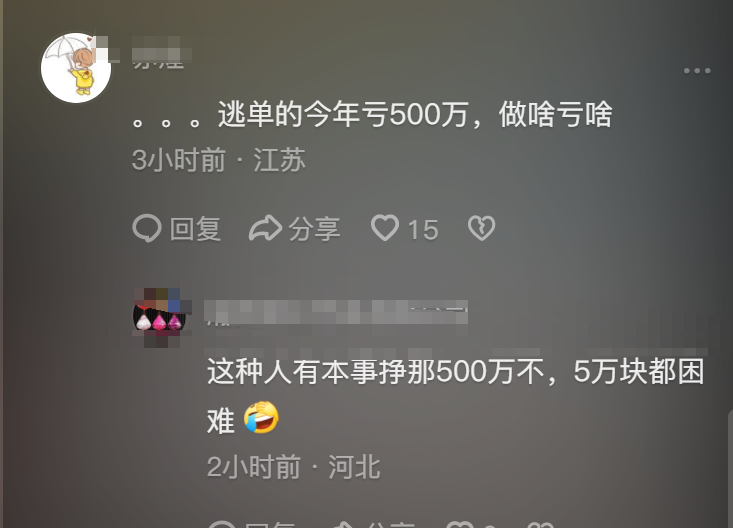Dislike the Jiangsu comment with broken heart
The width and height of the screenshot is (733, 528).
481,229
